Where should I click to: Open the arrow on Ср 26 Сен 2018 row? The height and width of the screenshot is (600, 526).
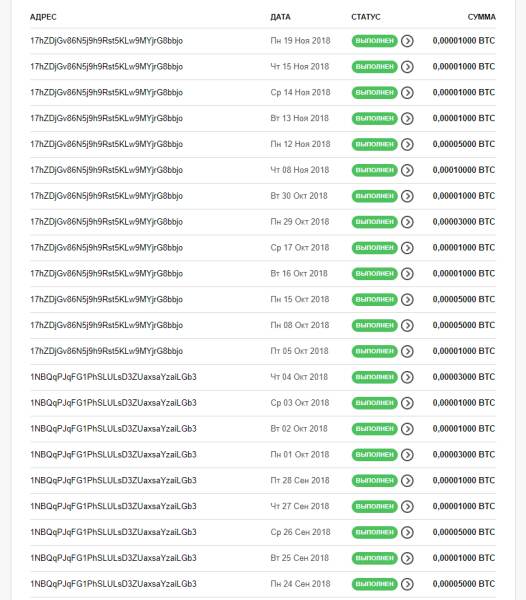[x=407, y=532]
